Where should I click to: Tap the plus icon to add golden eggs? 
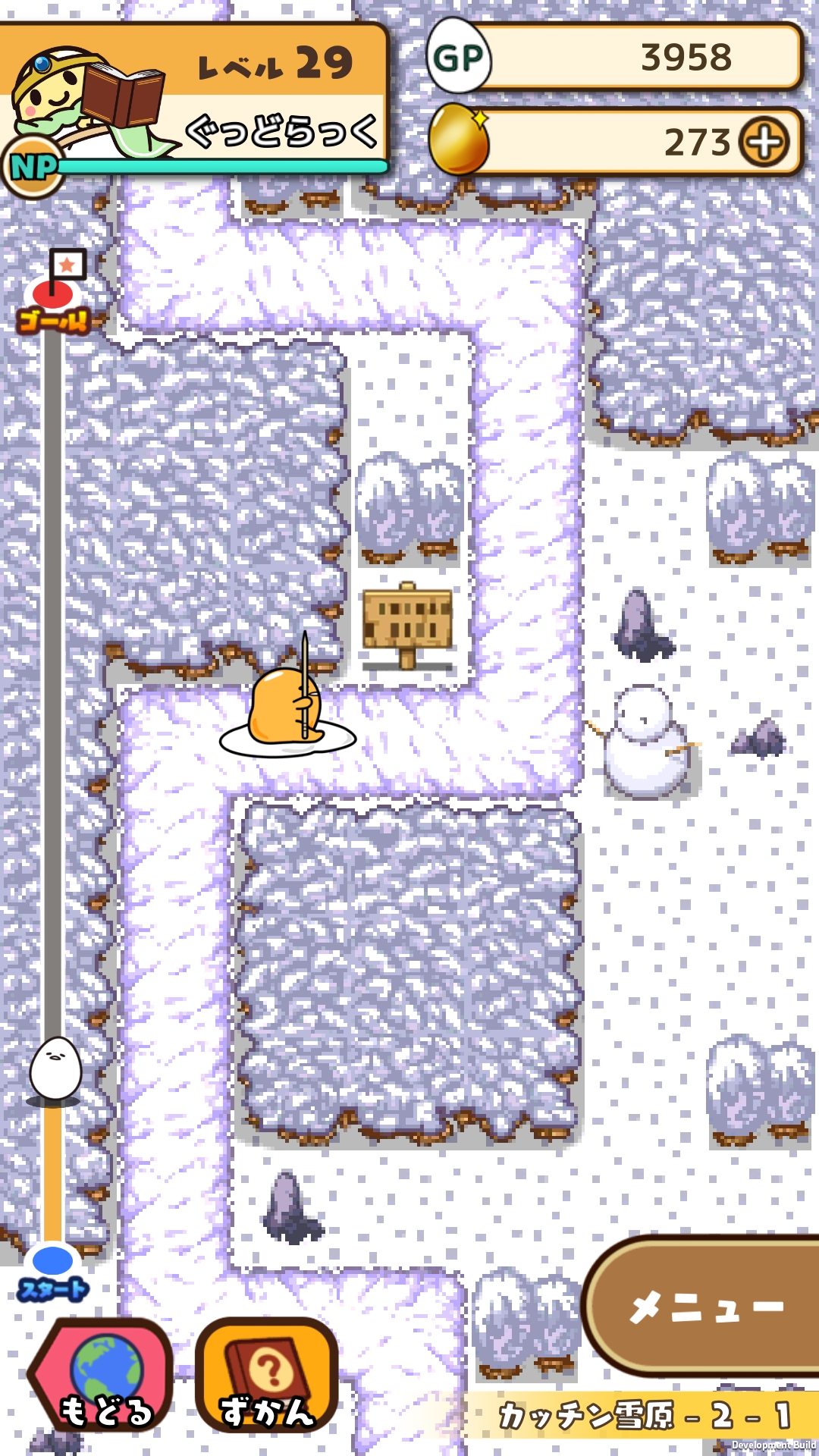tap(764, 142)
